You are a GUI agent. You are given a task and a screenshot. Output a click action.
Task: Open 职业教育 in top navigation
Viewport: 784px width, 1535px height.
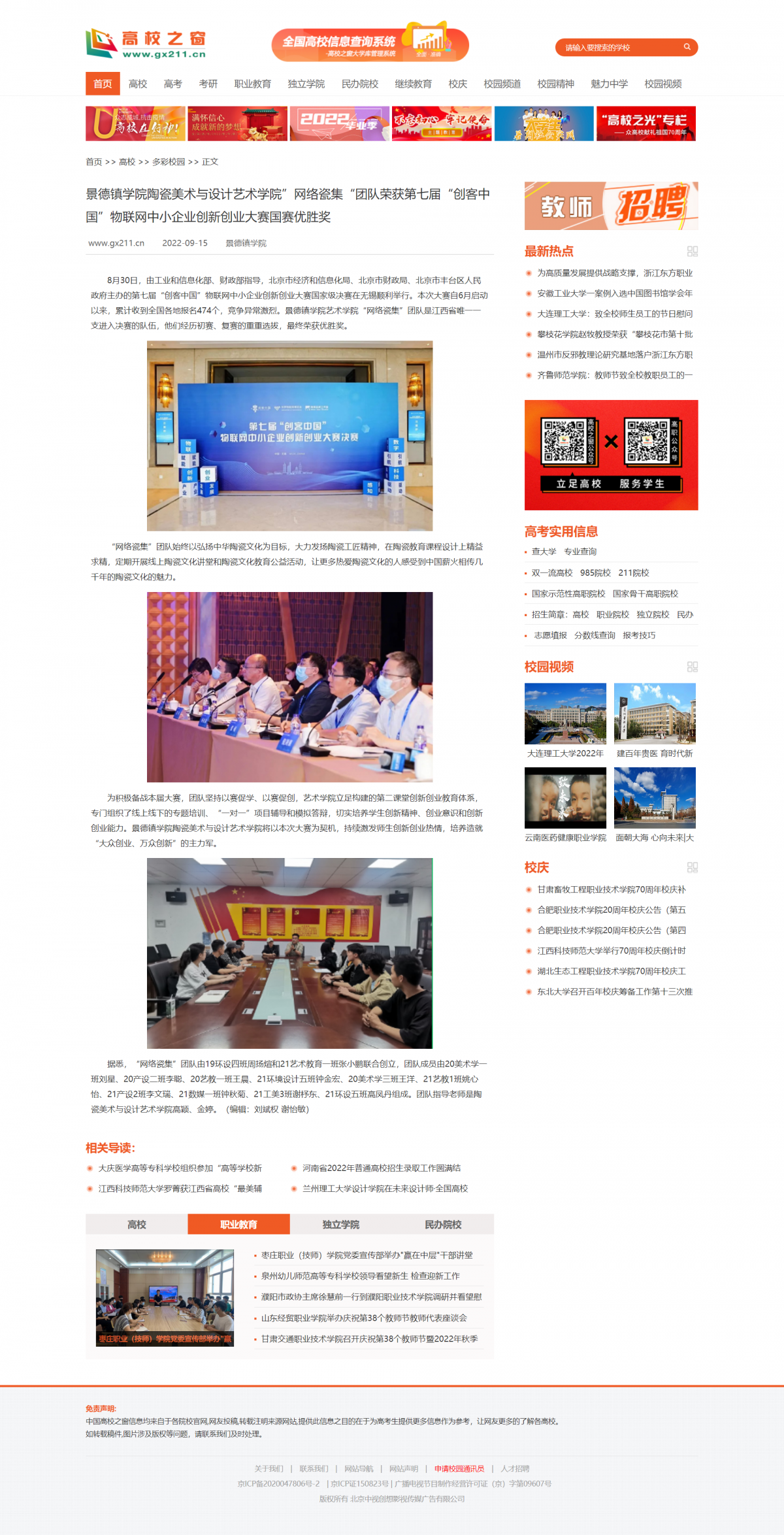(x=252, y=84)
